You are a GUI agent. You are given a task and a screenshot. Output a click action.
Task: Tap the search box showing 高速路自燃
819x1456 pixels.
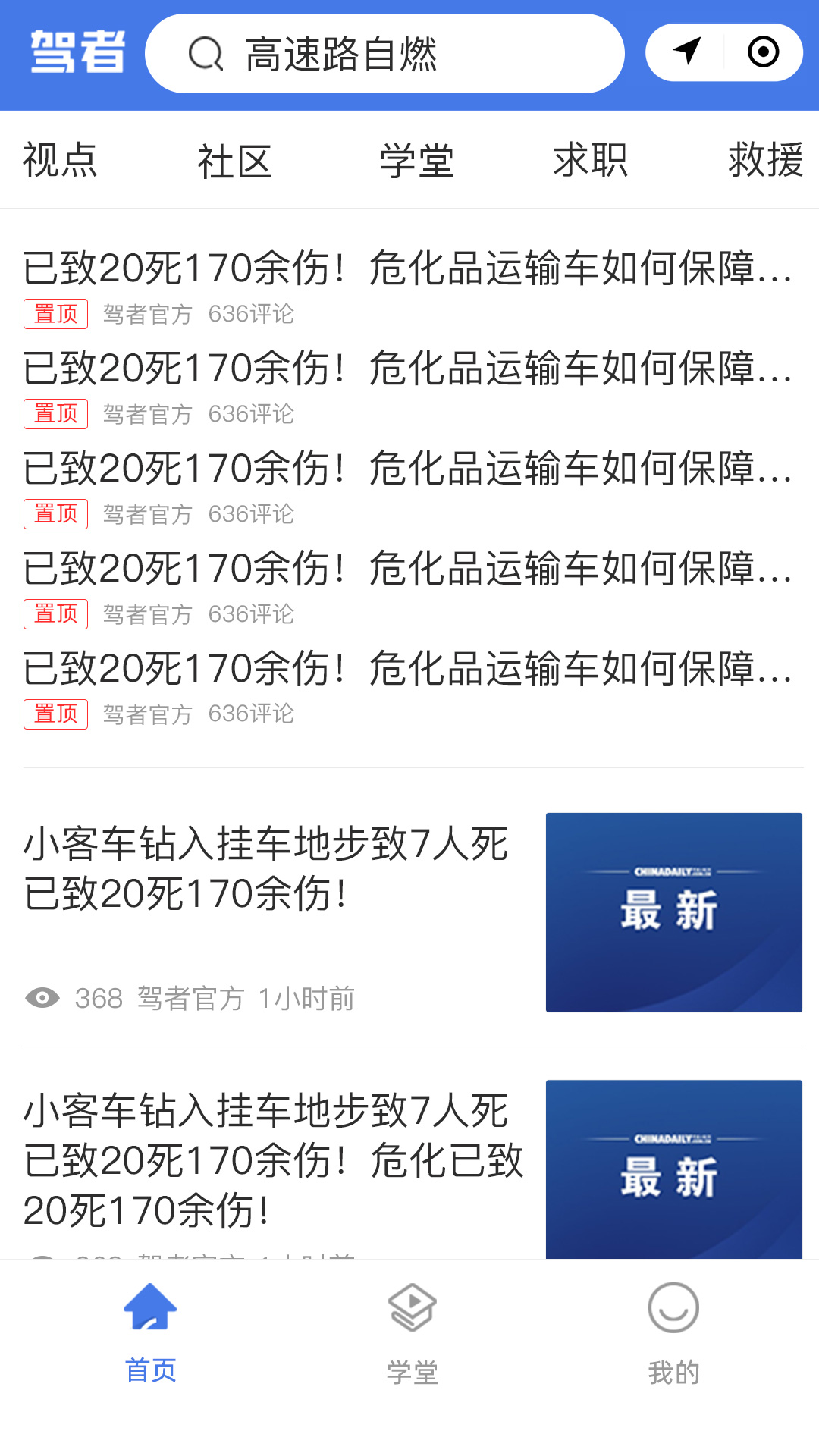pos(384,54)
